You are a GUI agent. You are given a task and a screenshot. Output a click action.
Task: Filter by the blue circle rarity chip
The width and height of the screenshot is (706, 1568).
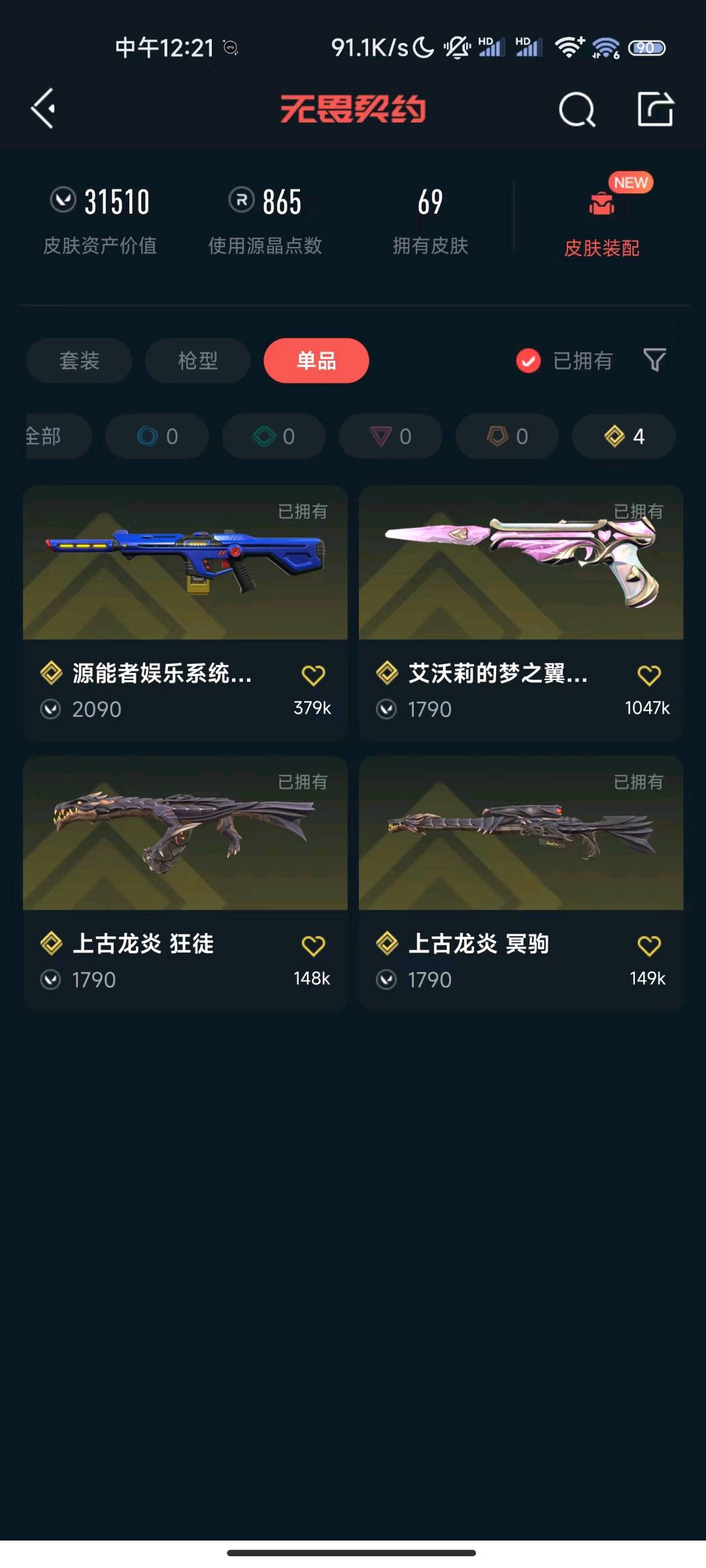(x=158, y=436)
